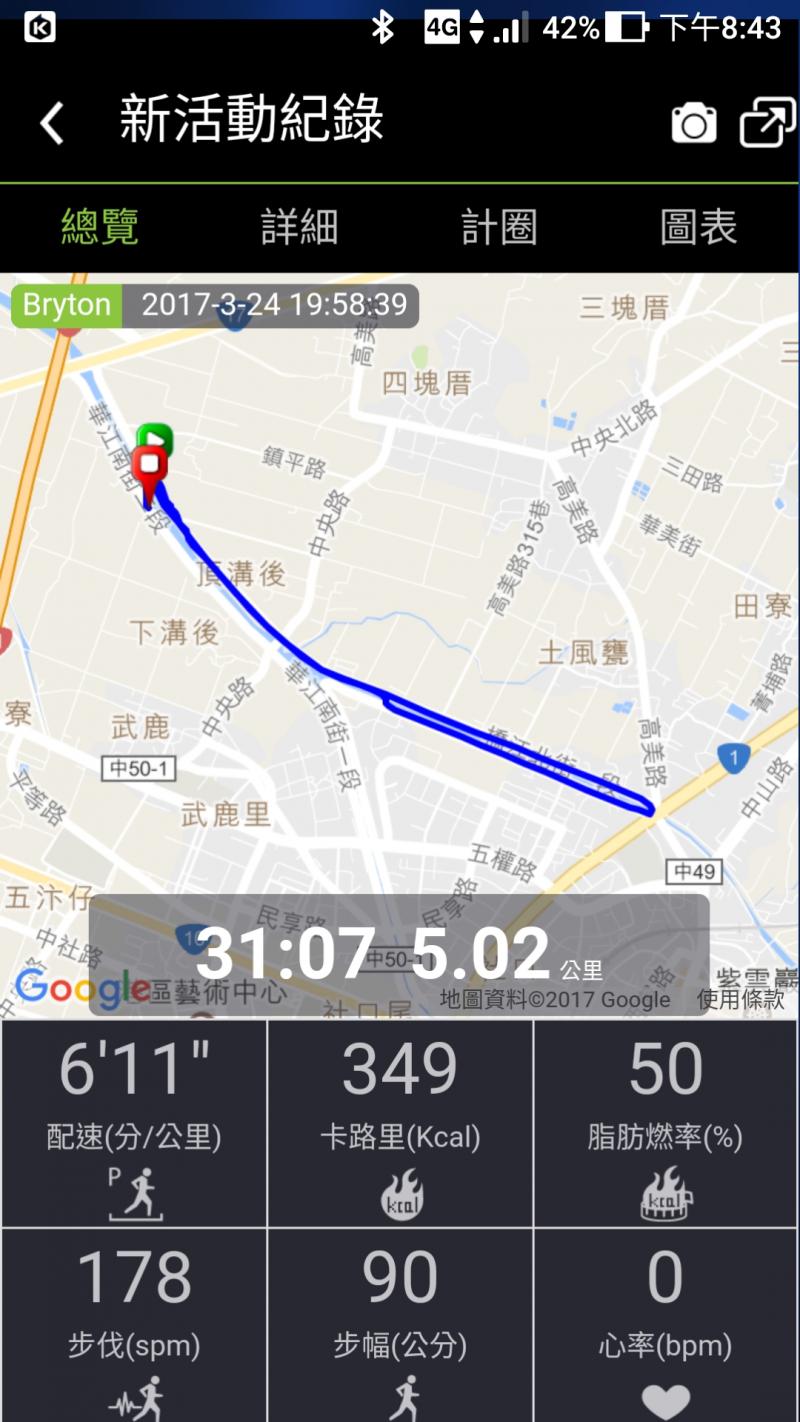
Task: Share the activity record
Action: tap(767, 123)
